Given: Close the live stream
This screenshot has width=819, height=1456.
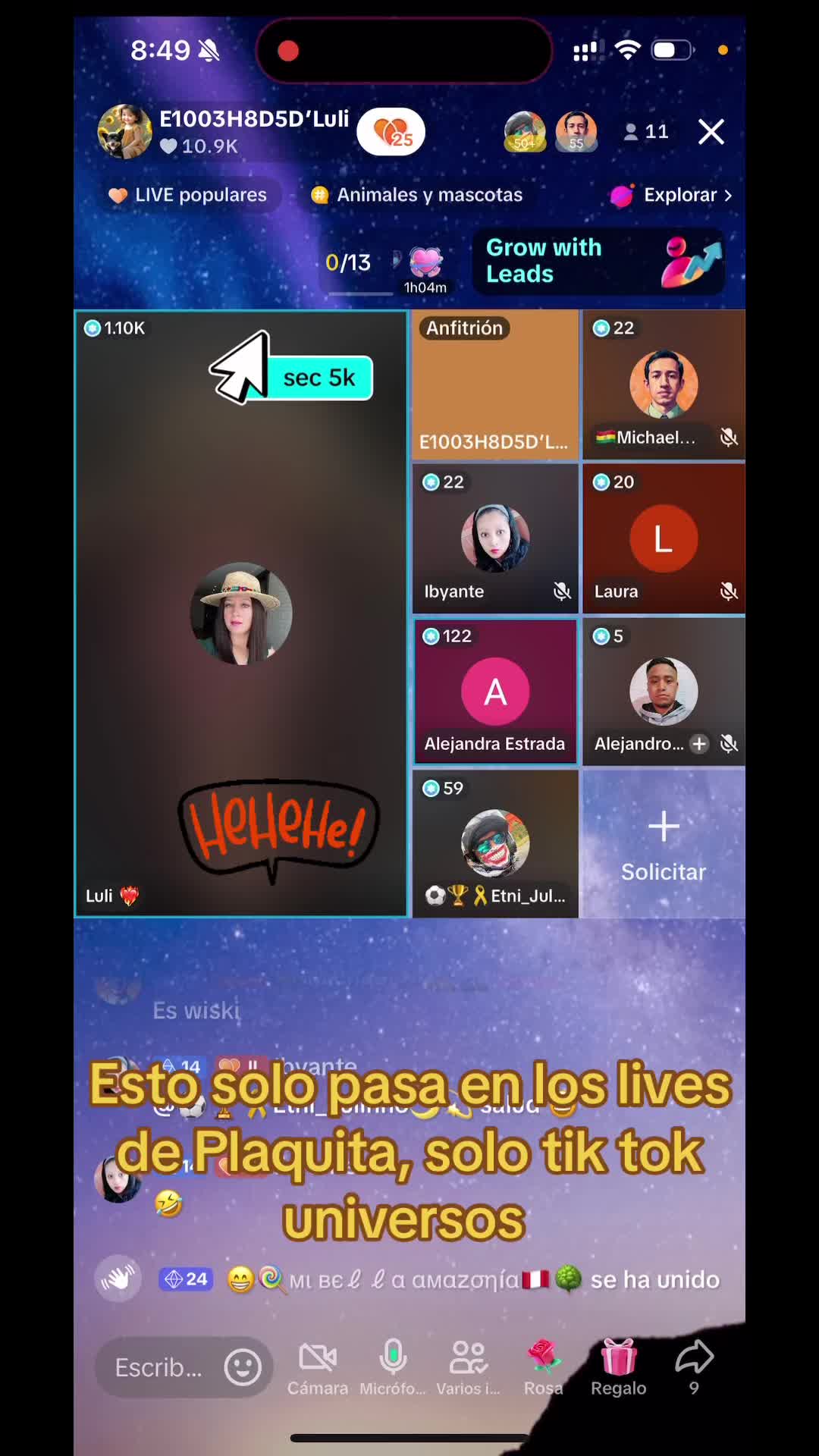Looking at the screenshot, I should coord(711,132).
